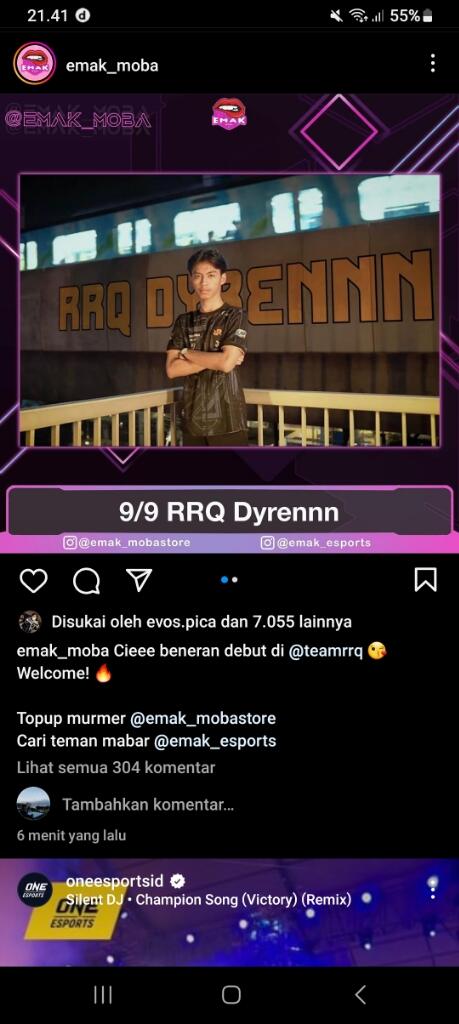Share the post via paper plane icon
Screen dimensions: 459x1024
pyautogui.click(x=138, y=579)
